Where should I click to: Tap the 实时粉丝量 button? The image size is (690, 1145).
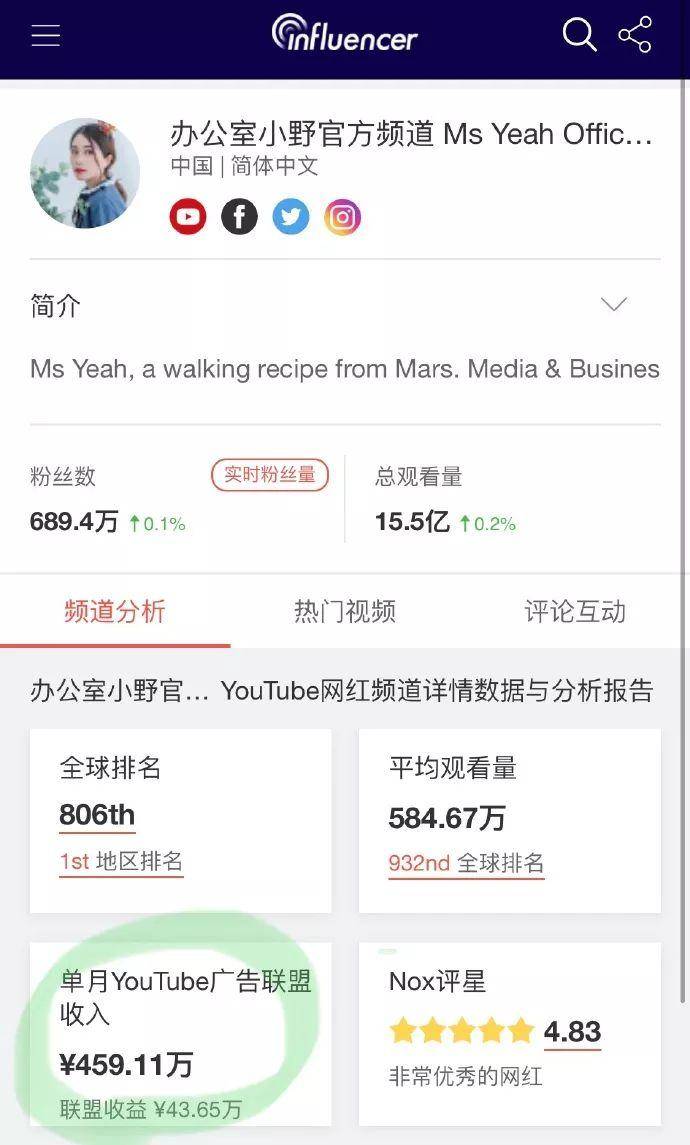coord(269,475)
